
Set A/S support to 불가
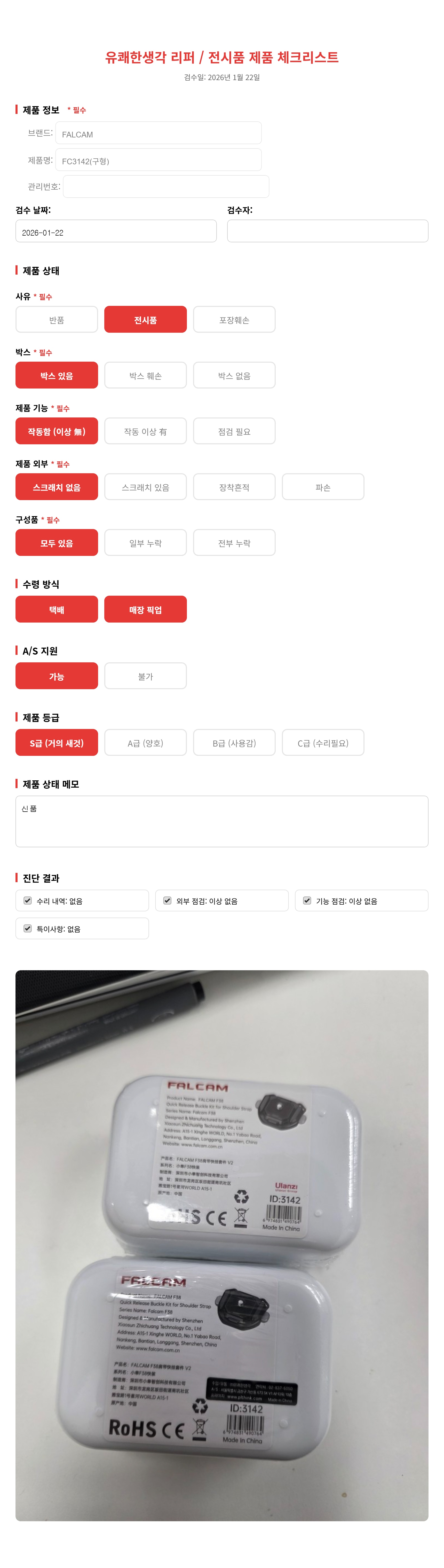[145, 676]
